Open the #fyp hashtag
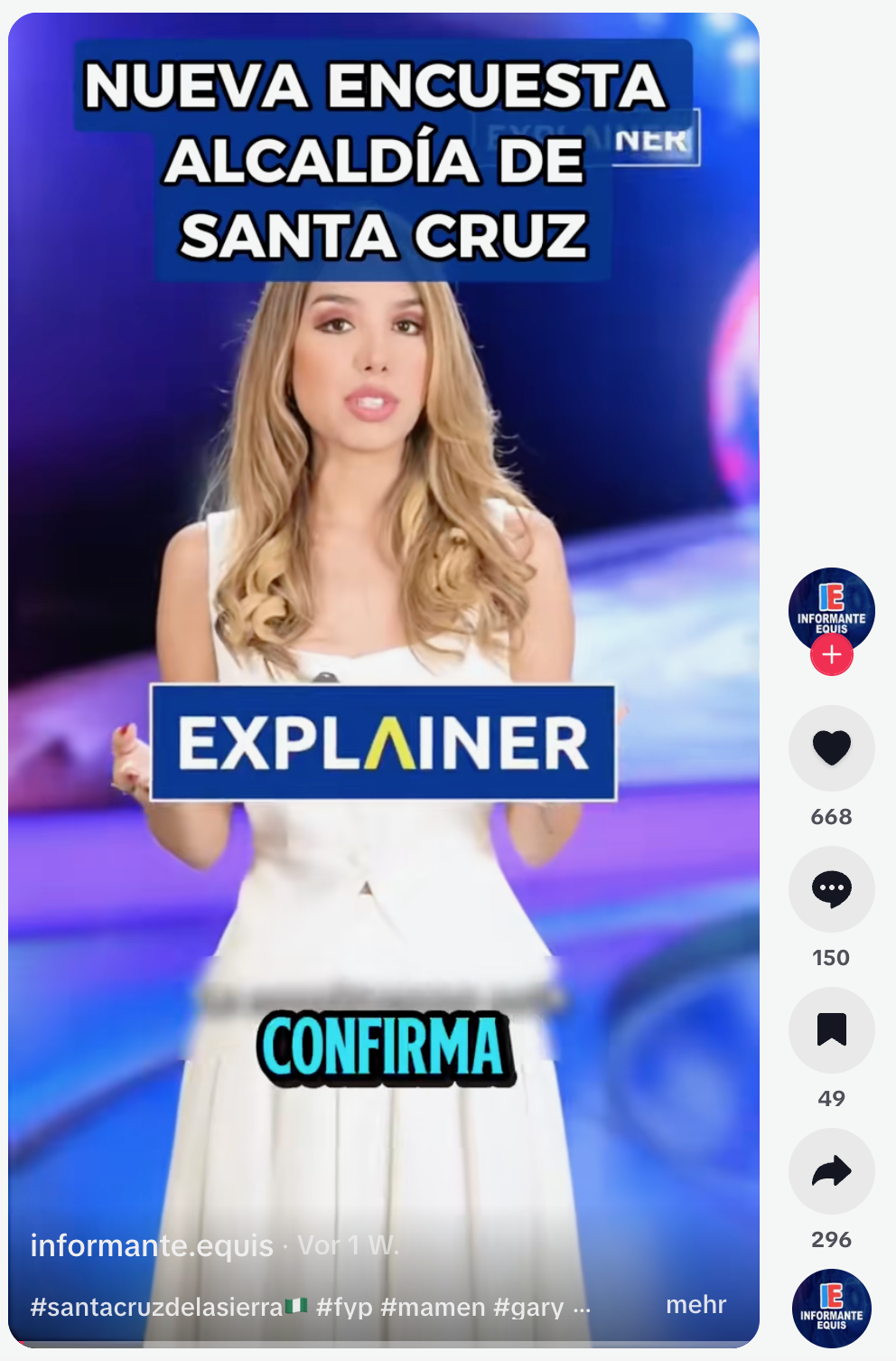The width and height of the screenshot is (896, 1361). pyautogui.click(x=344, y=1308)
